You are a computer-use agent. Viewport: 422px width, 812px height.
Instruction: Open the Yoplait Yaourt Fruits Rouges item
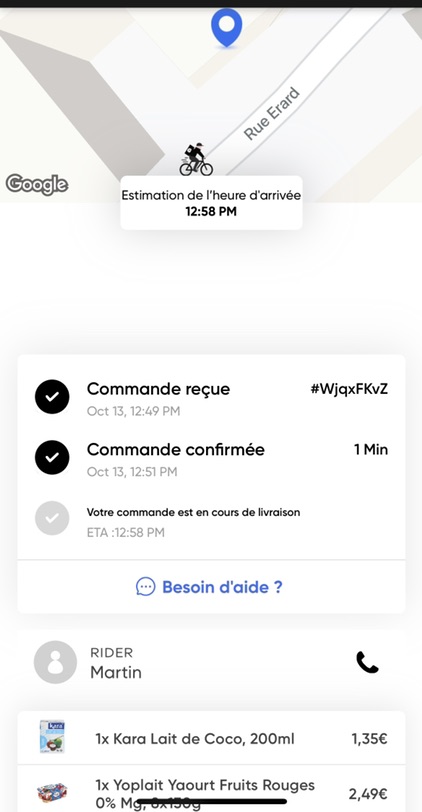click(x=211, y=789)
